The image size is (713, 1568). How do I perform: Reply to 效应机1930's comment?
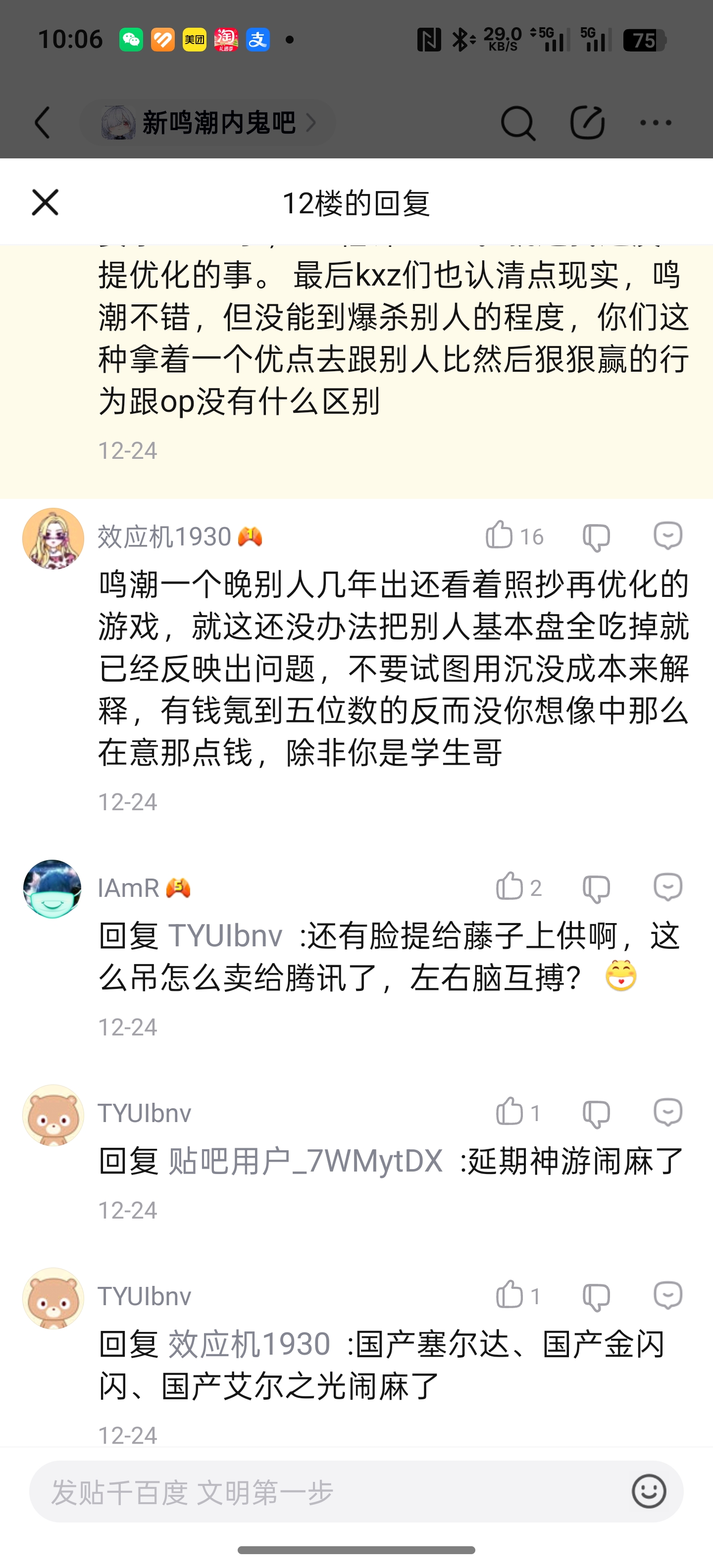pos(667,536)
